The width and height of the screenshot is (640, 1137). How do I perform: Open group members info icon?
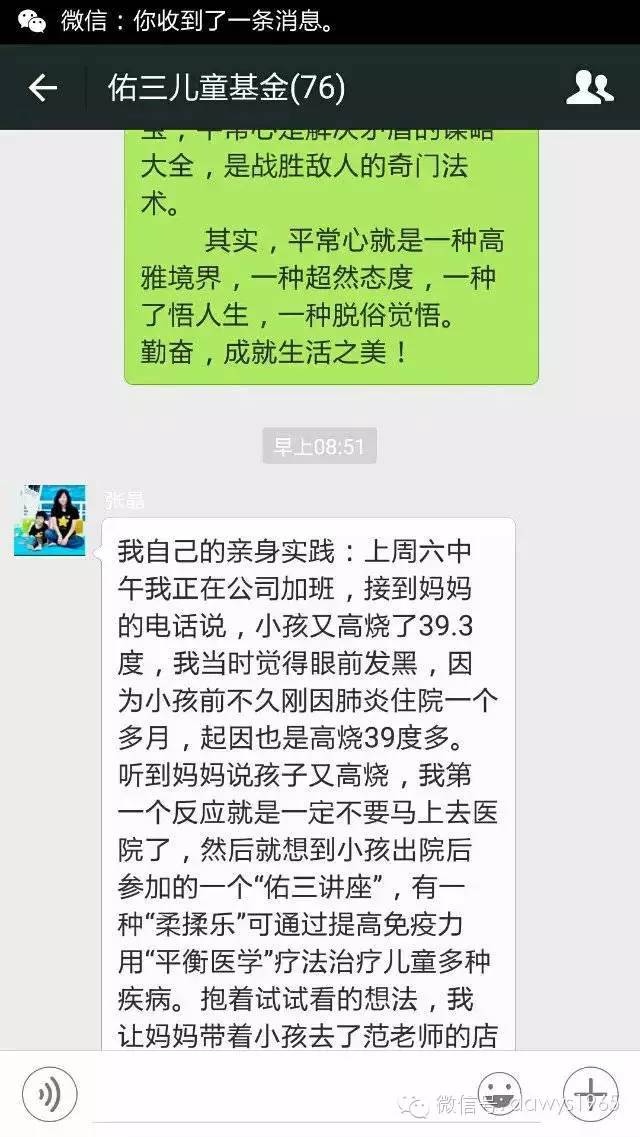[589, 88]
